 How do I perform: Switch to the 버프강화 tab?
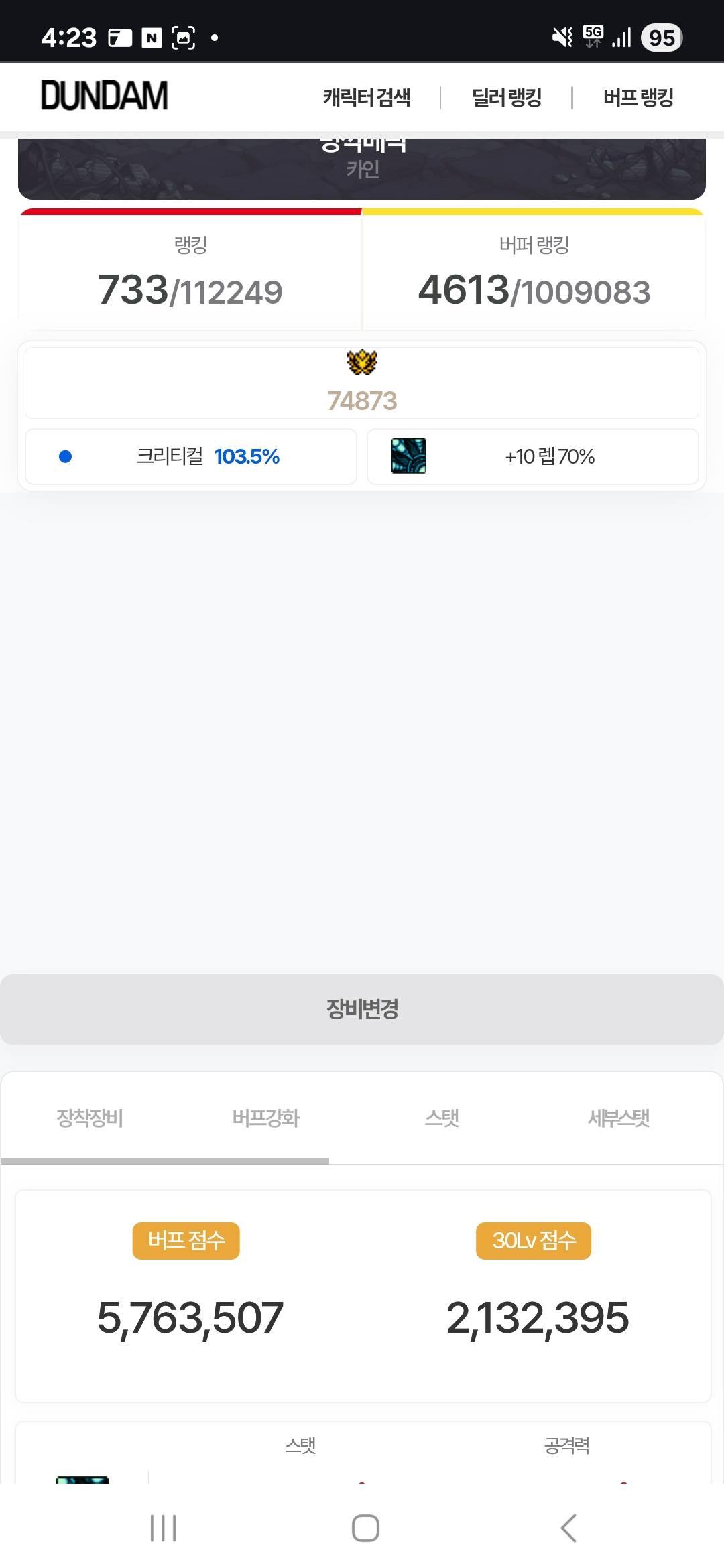(265, 1118)
